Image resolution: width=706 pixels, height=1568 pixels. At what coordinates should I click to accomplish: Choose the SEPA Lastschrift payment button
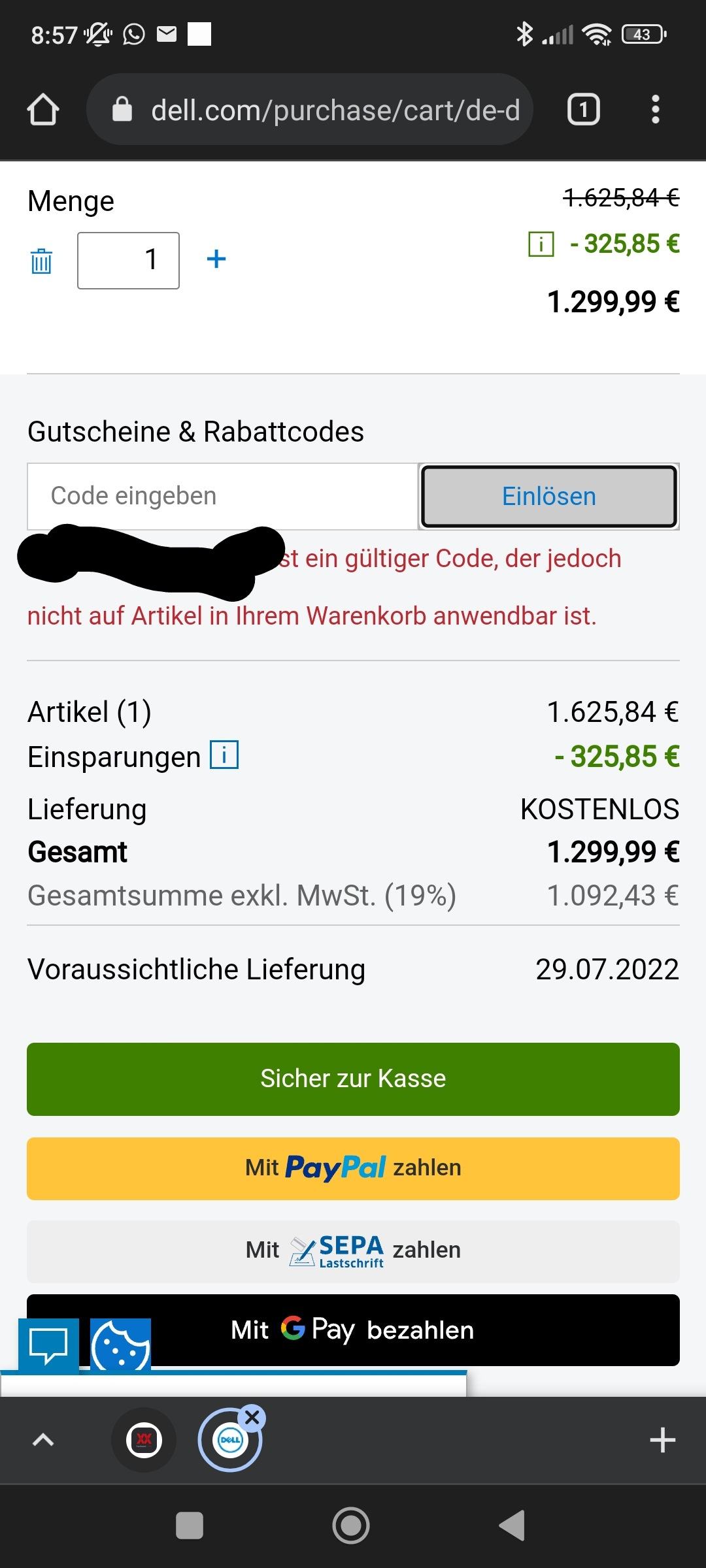point(353,1251)
